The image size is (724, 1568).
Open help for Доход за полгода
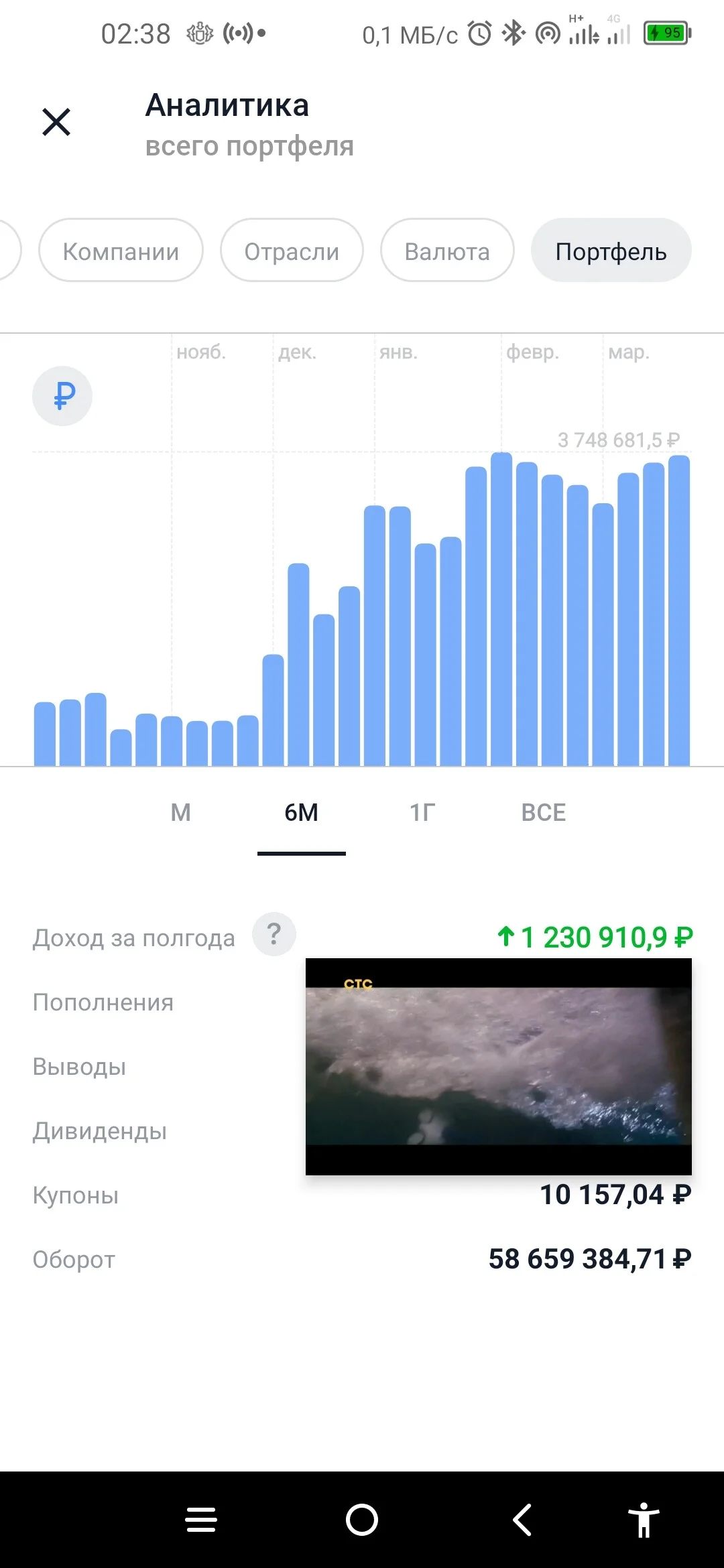pos(274,934)
